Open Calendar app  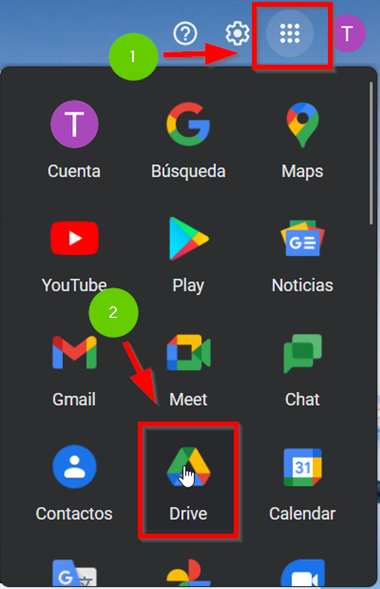(x=303, y=484)
